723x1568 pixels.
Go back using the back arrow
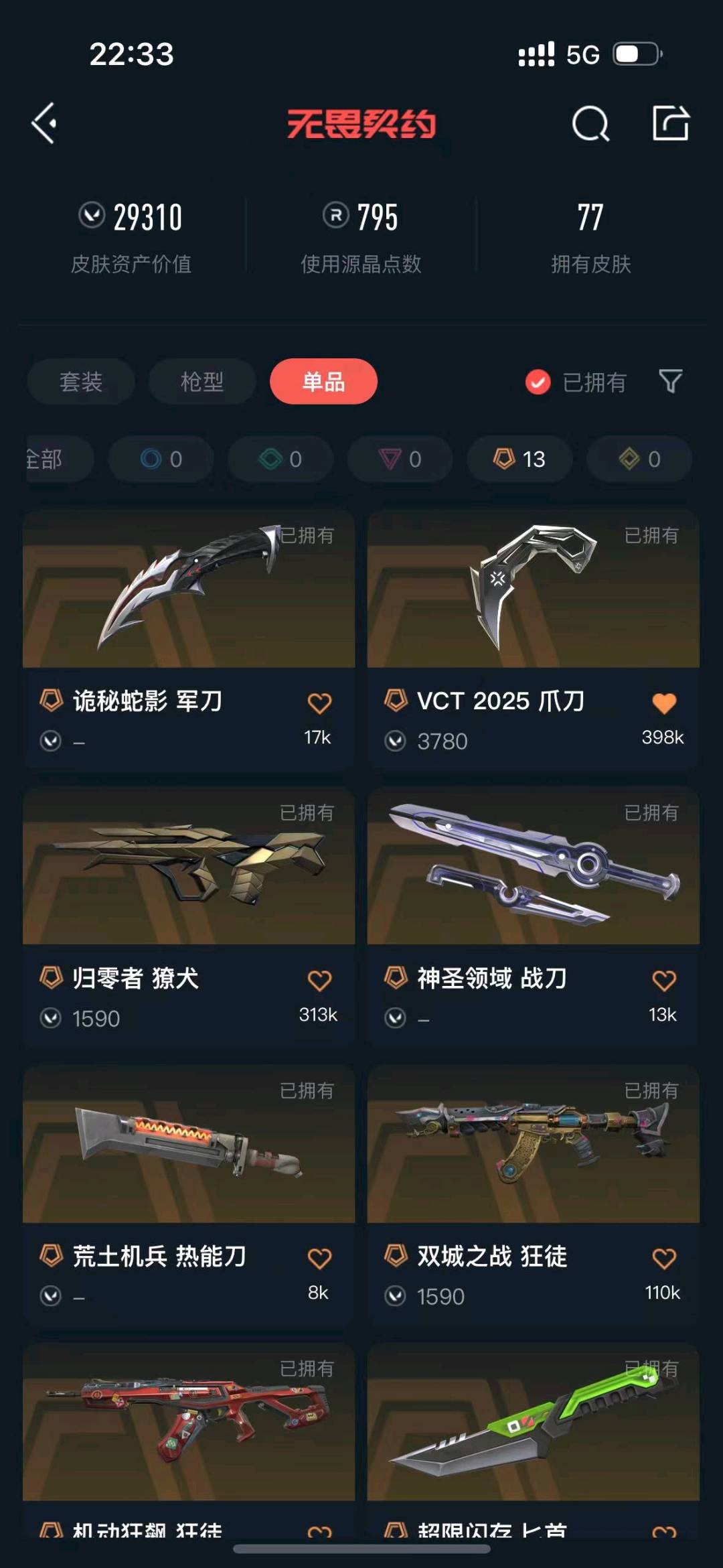[44, 124]
